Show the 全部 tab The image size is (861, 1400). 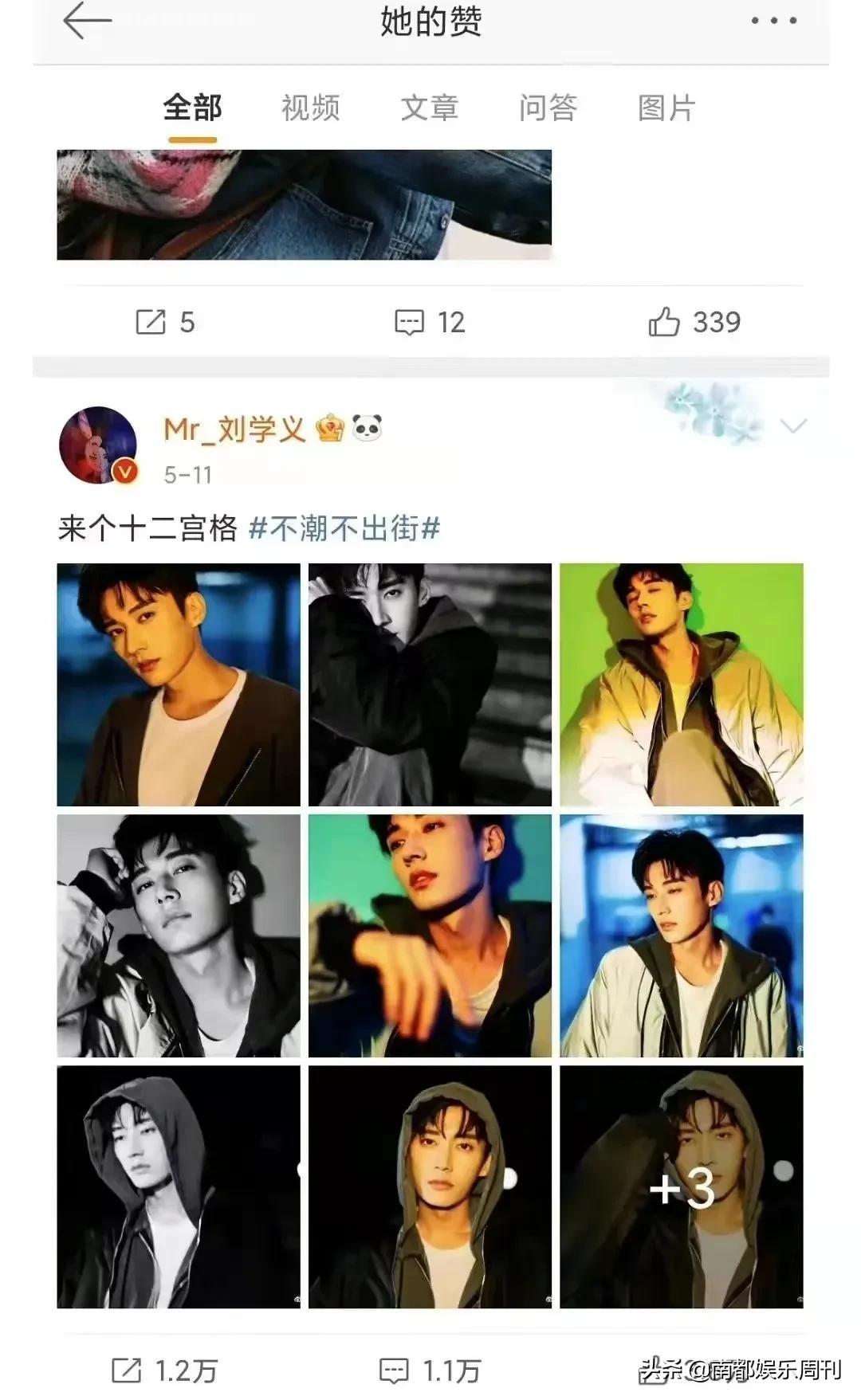pos(192,108)
